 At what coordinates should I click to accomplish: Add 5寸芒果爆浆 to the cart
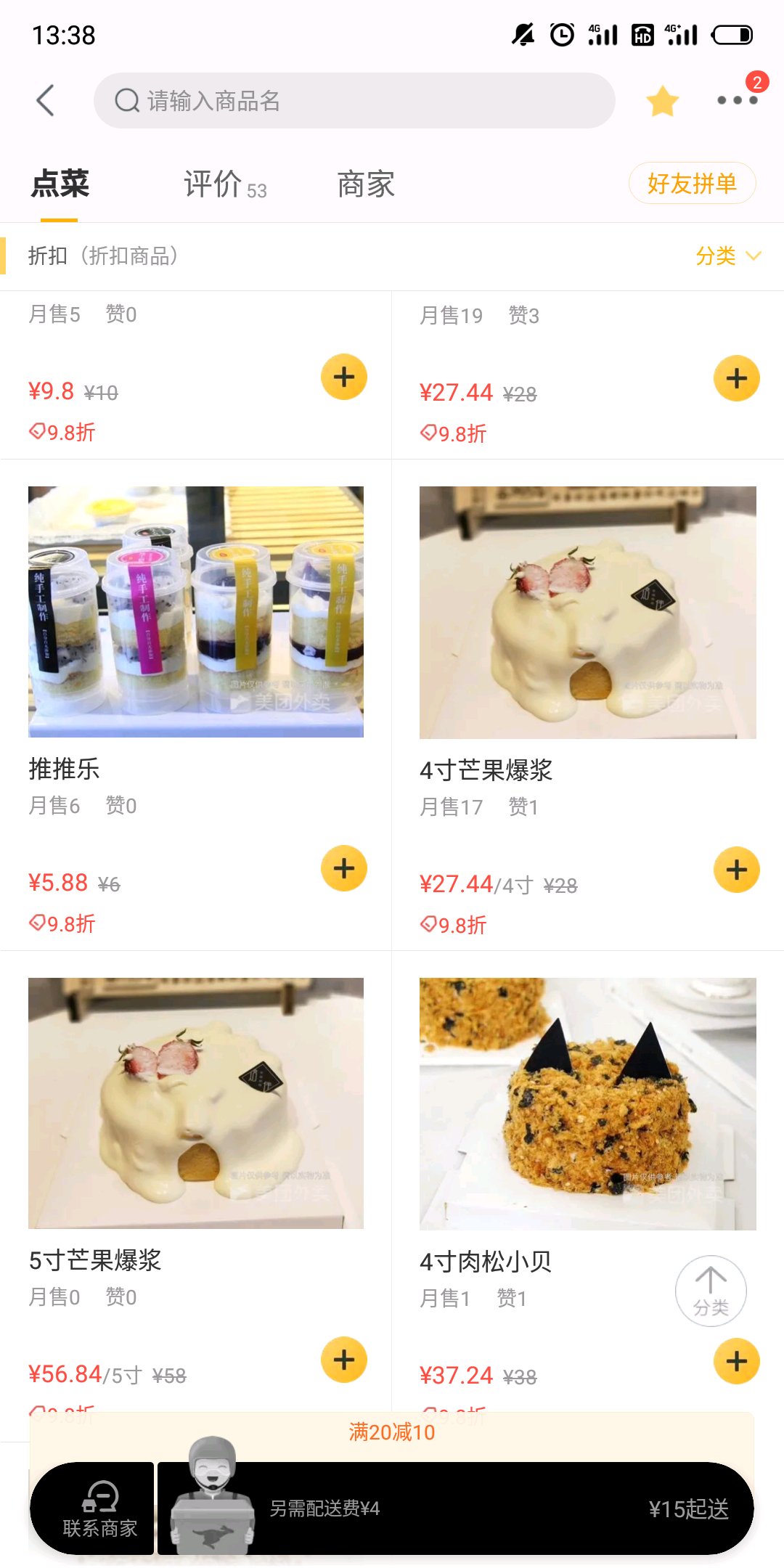tap(344, 1360)
